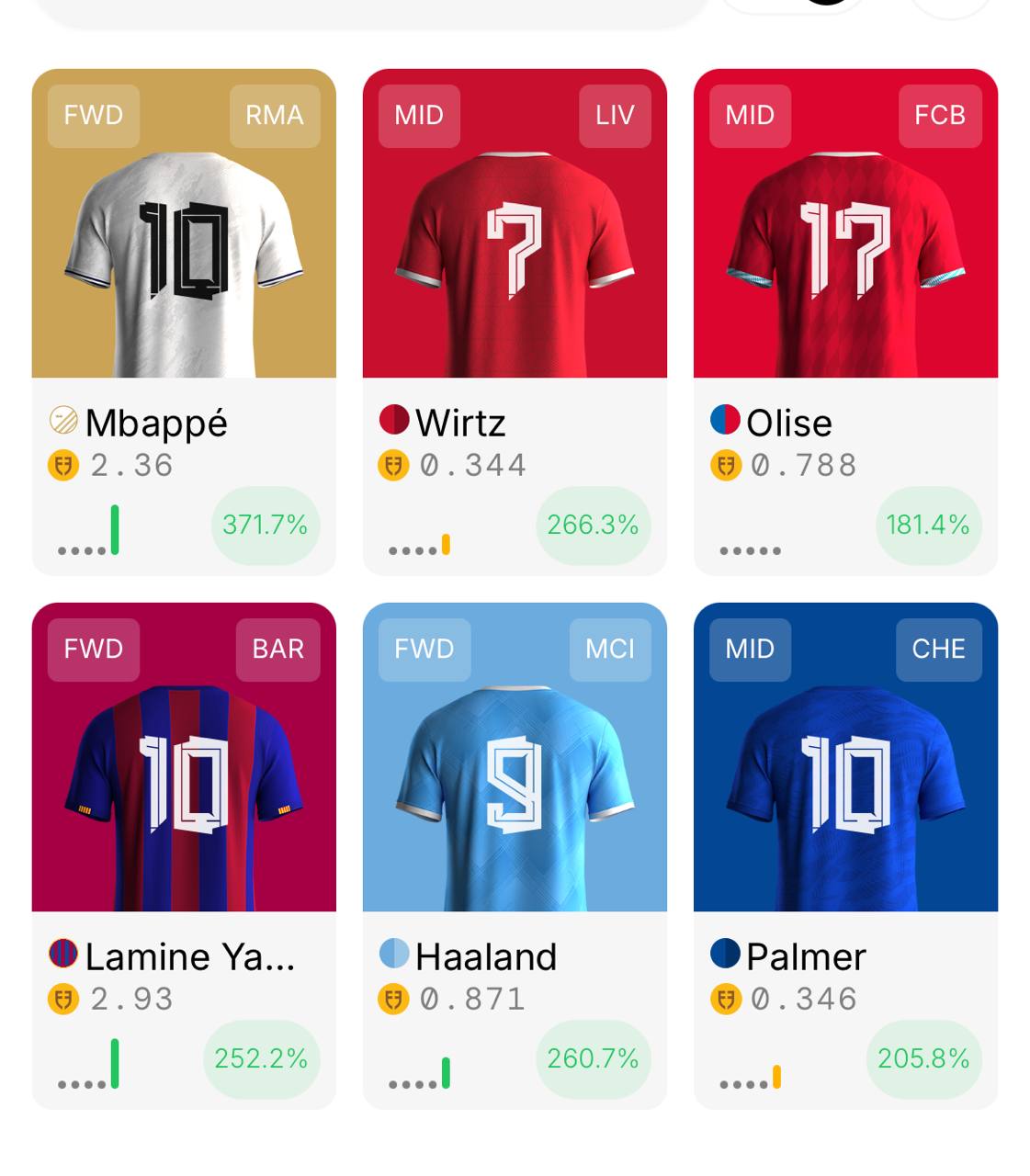View the Palmer player card
This screenshot has width=1030, height=1176.
coord(845,854)
